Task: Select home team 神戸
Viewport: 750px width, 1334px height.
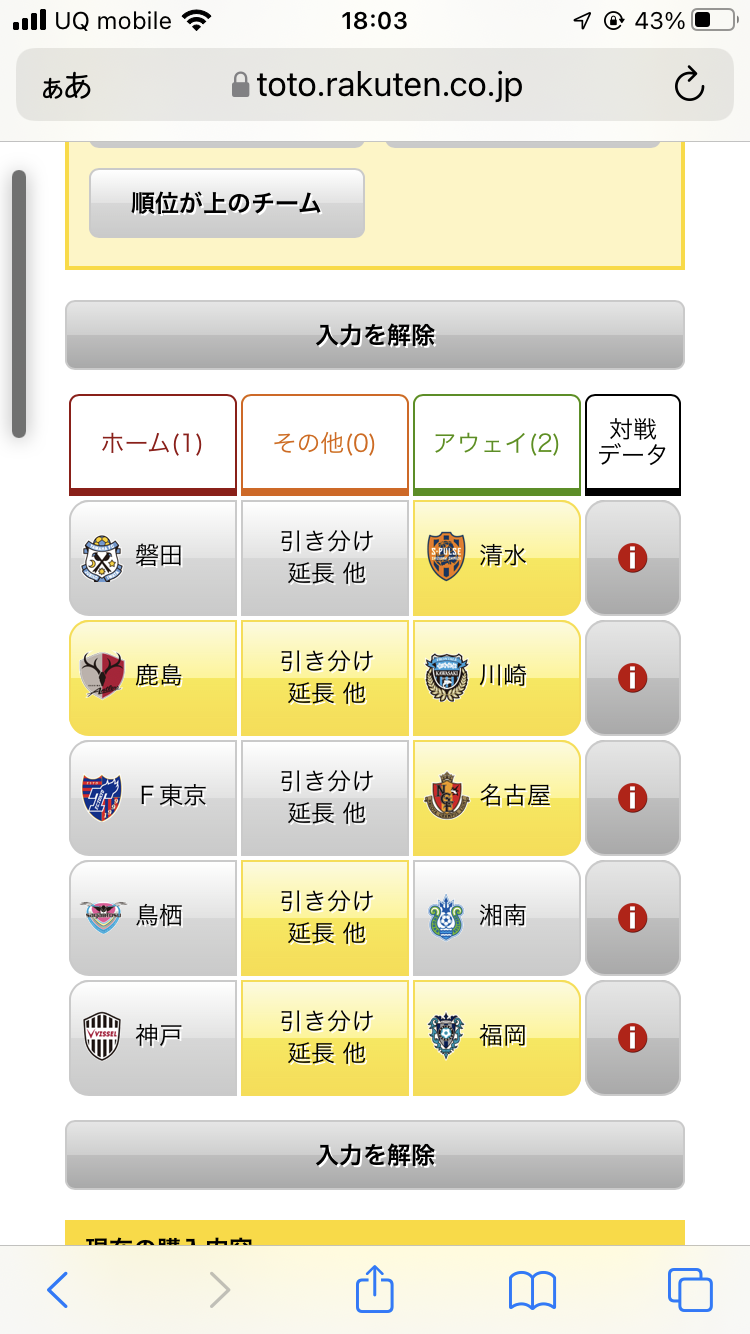Action: pos(153,1038)
